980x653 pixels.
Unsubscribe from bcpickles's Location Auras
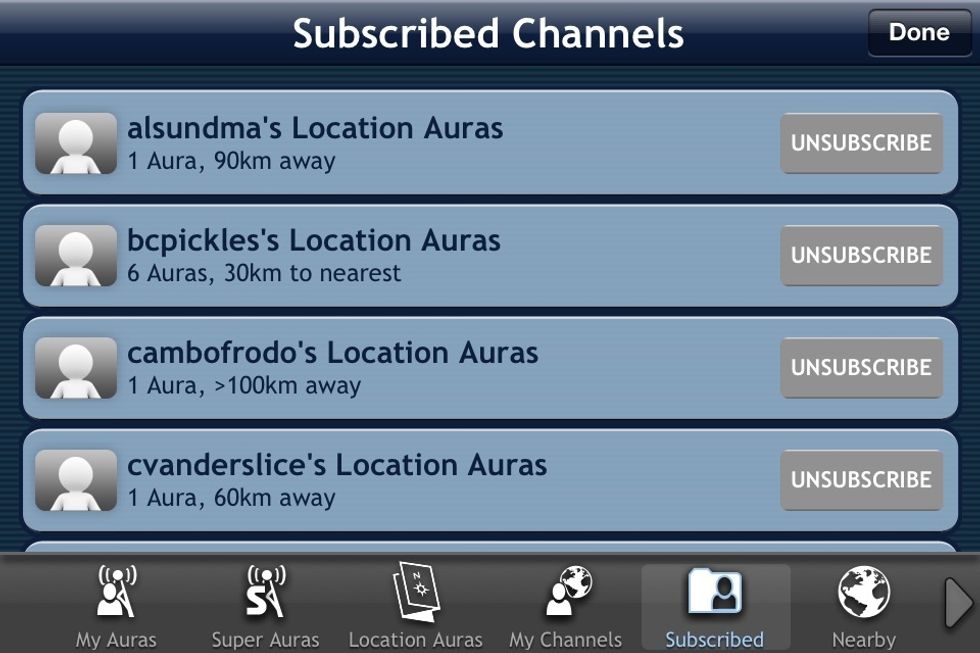tap(861, 255)
